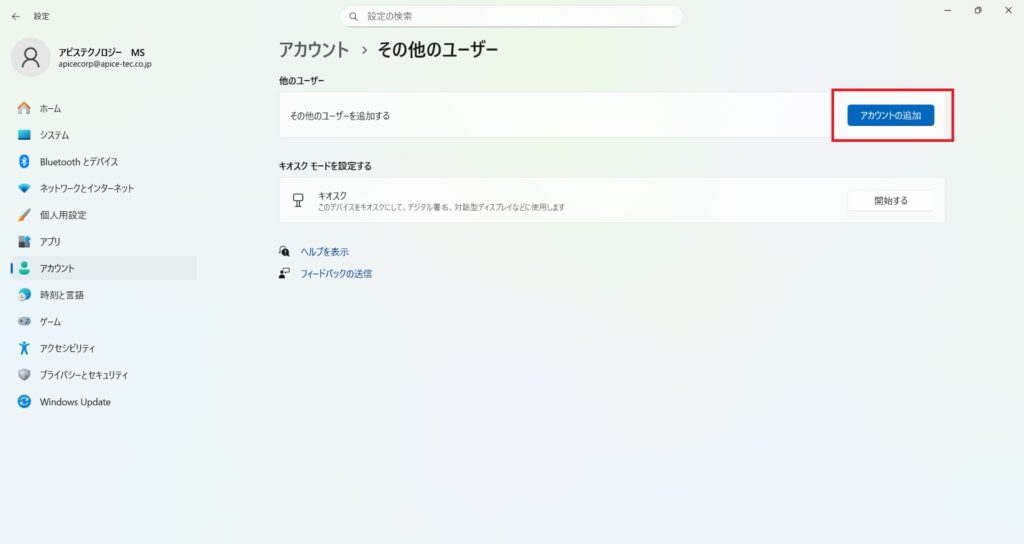
Task: Open システム settings
Action: coord(54,135)
